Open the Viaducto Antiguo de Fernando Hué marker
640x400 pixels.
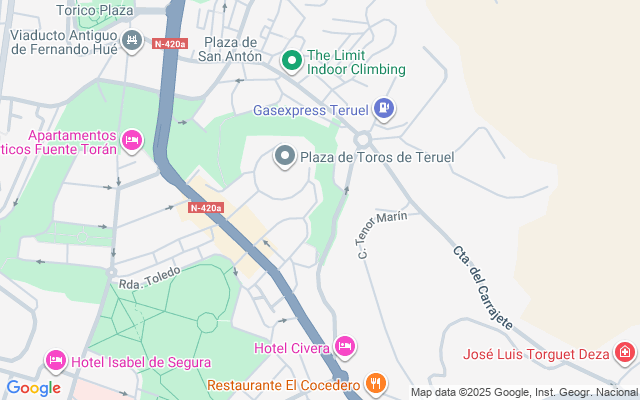[132, 41]
